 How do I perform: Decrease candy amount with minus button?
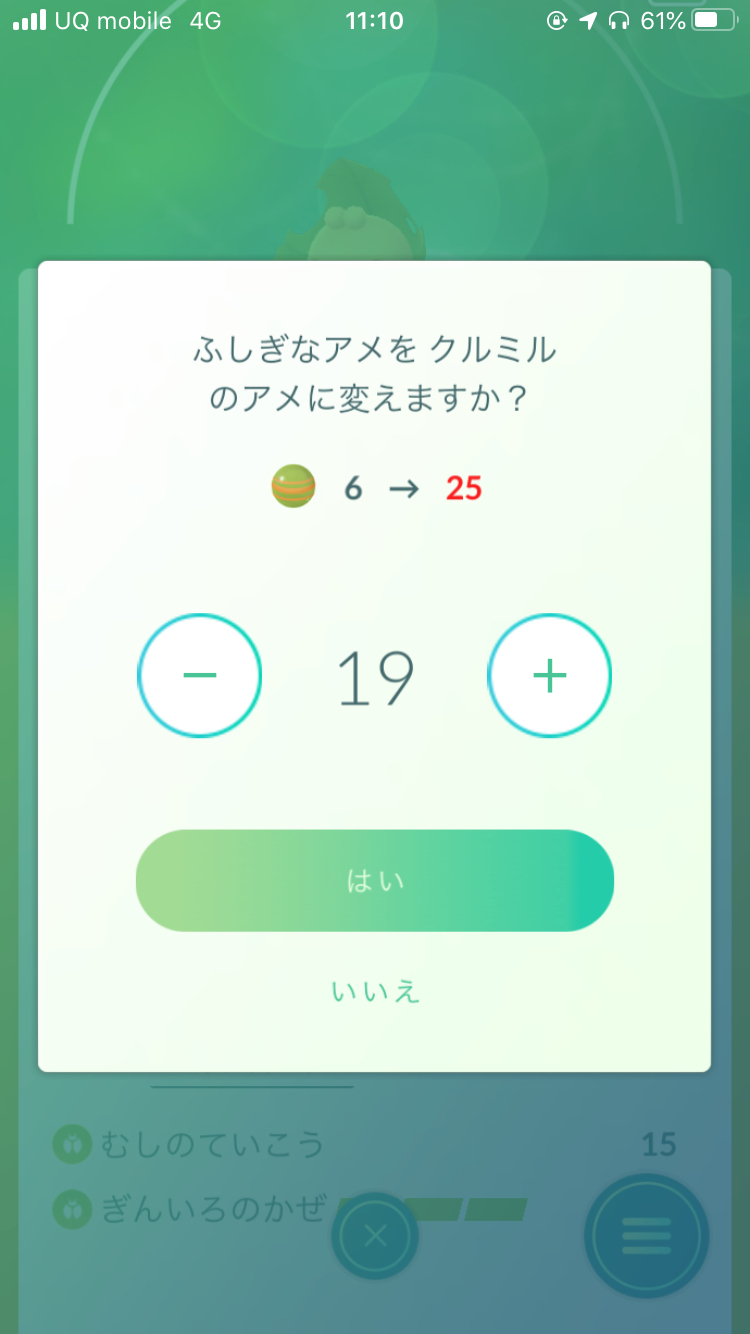click(199, 676)
